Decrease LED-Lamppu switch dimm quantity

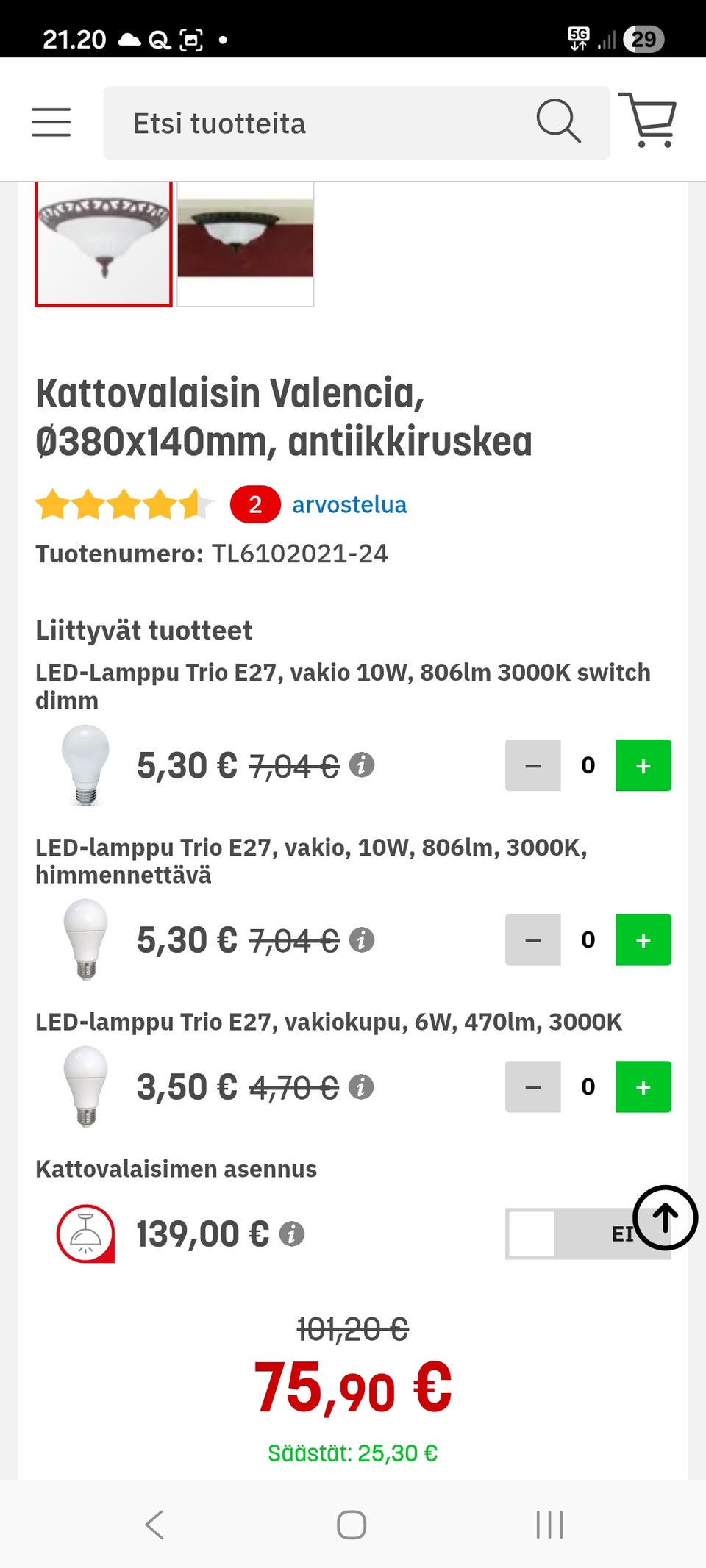533,765
